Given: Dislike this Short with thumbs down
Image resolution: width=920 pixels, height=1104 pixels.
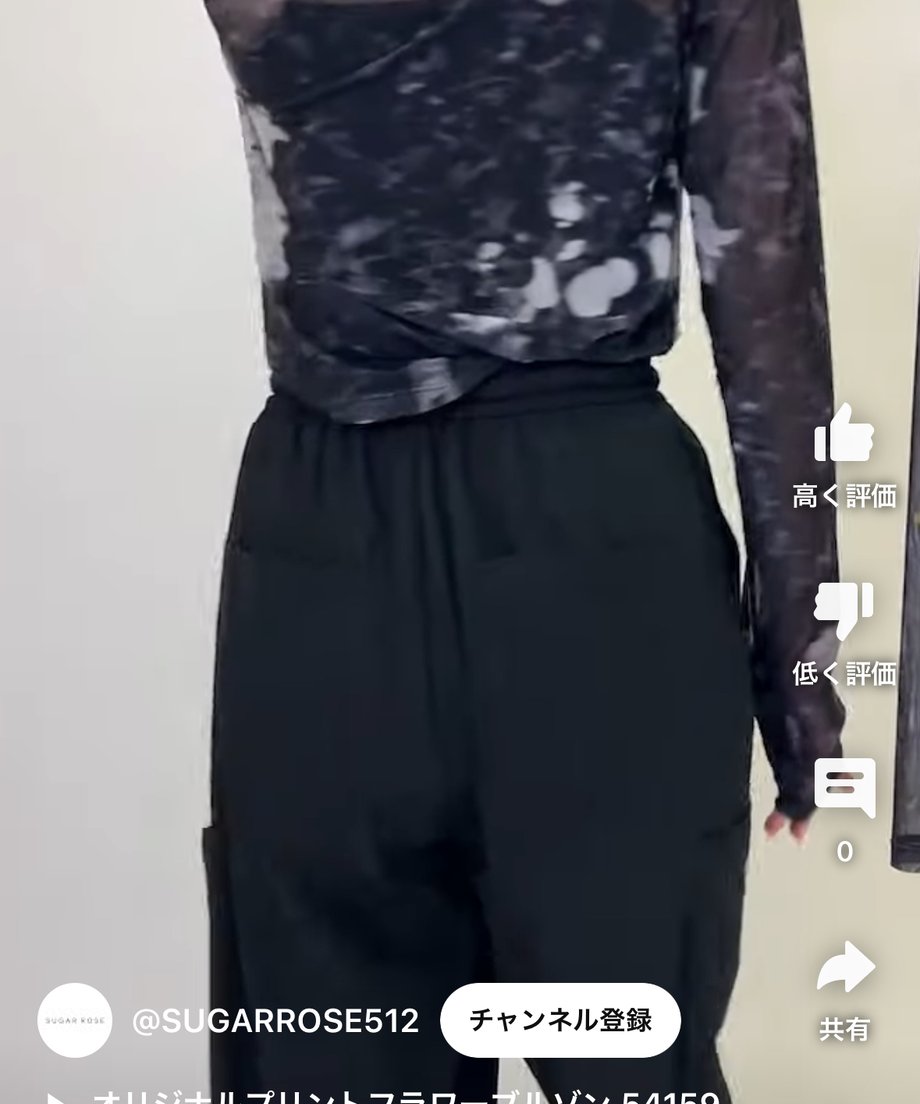Looking at the screenshot, I should 844,610.
